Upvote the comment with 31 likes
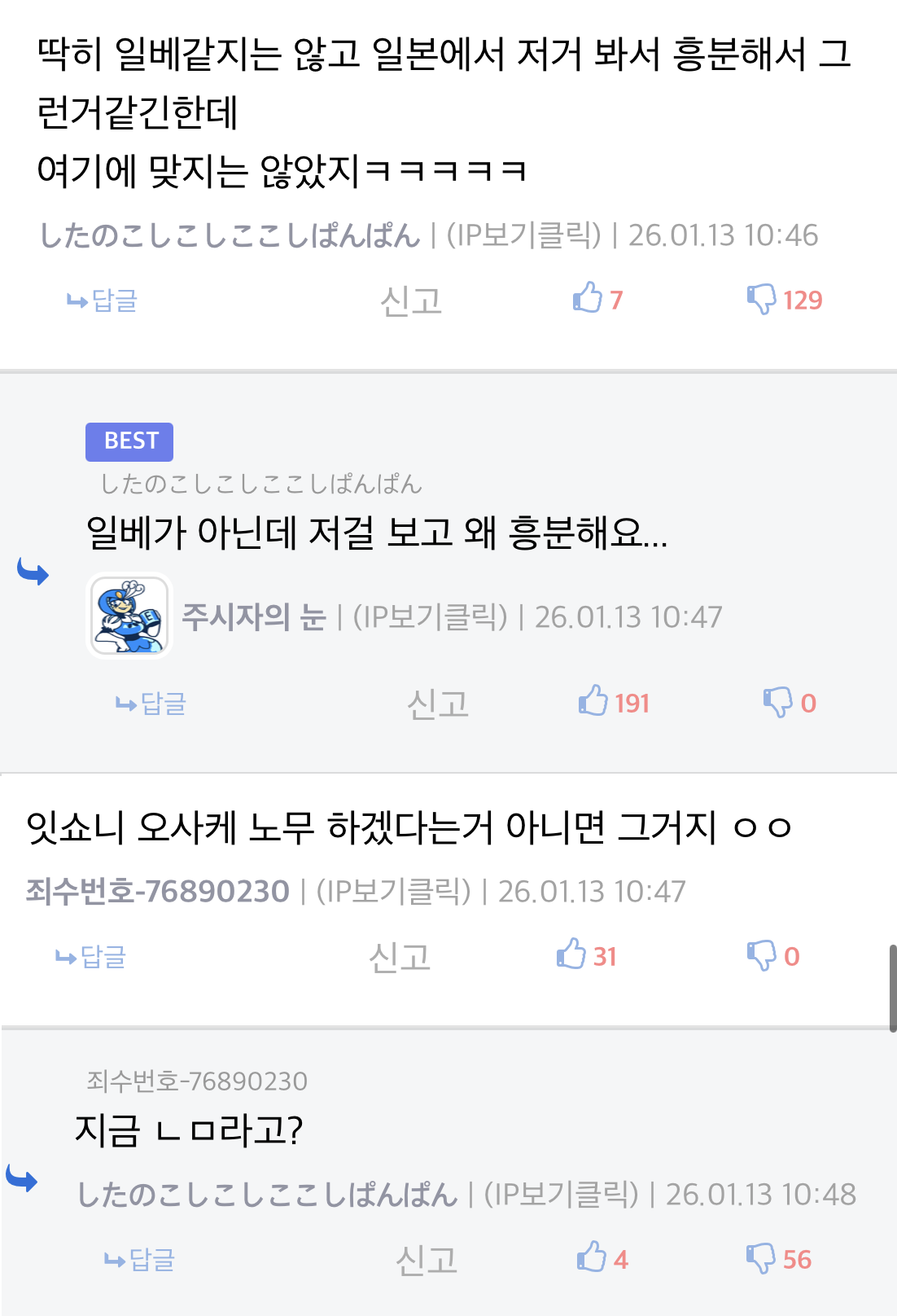Image resolution: width=897 pixels, height=1316 pixels. pos(571,954)
